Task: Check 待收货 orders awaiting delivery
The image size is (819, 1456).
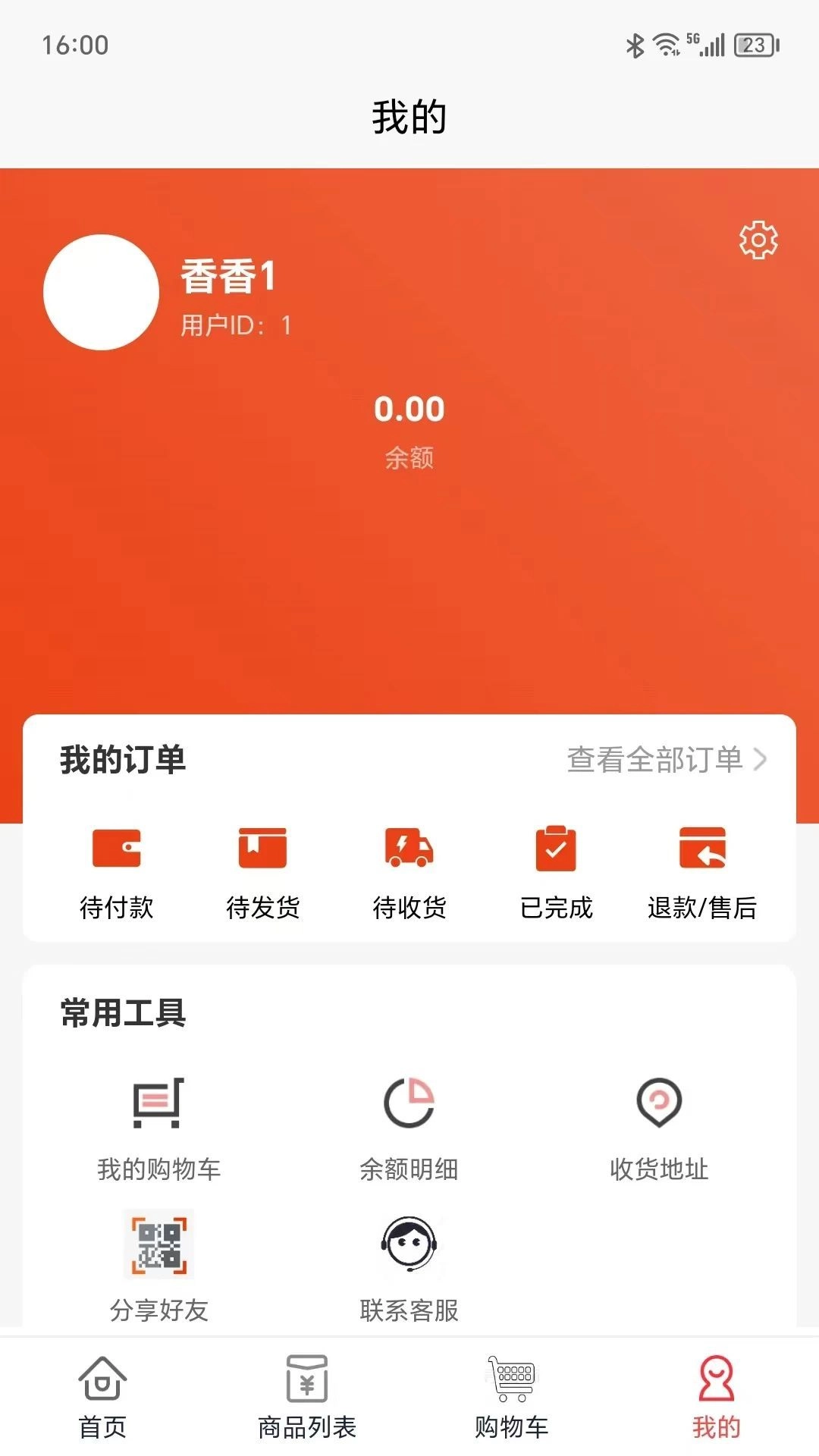Action: 409,872
